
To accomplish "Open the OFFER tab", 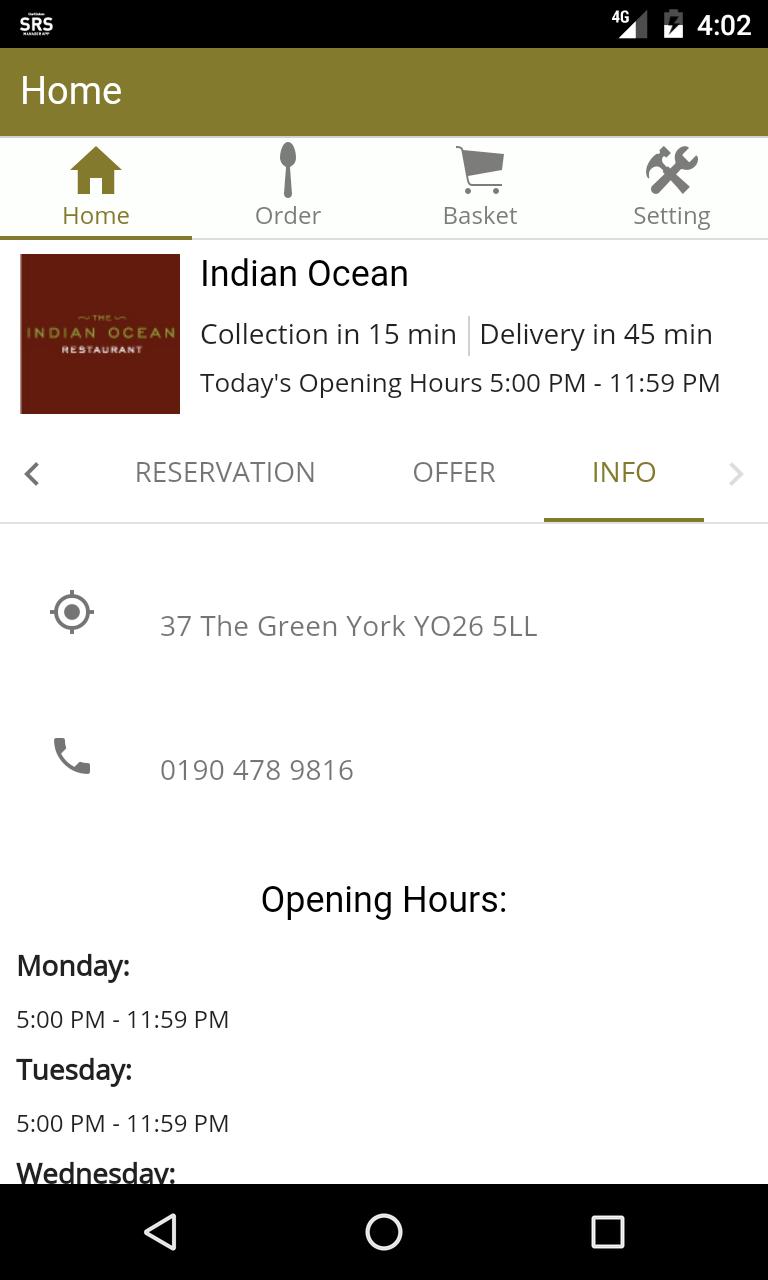I will (454, 472).
